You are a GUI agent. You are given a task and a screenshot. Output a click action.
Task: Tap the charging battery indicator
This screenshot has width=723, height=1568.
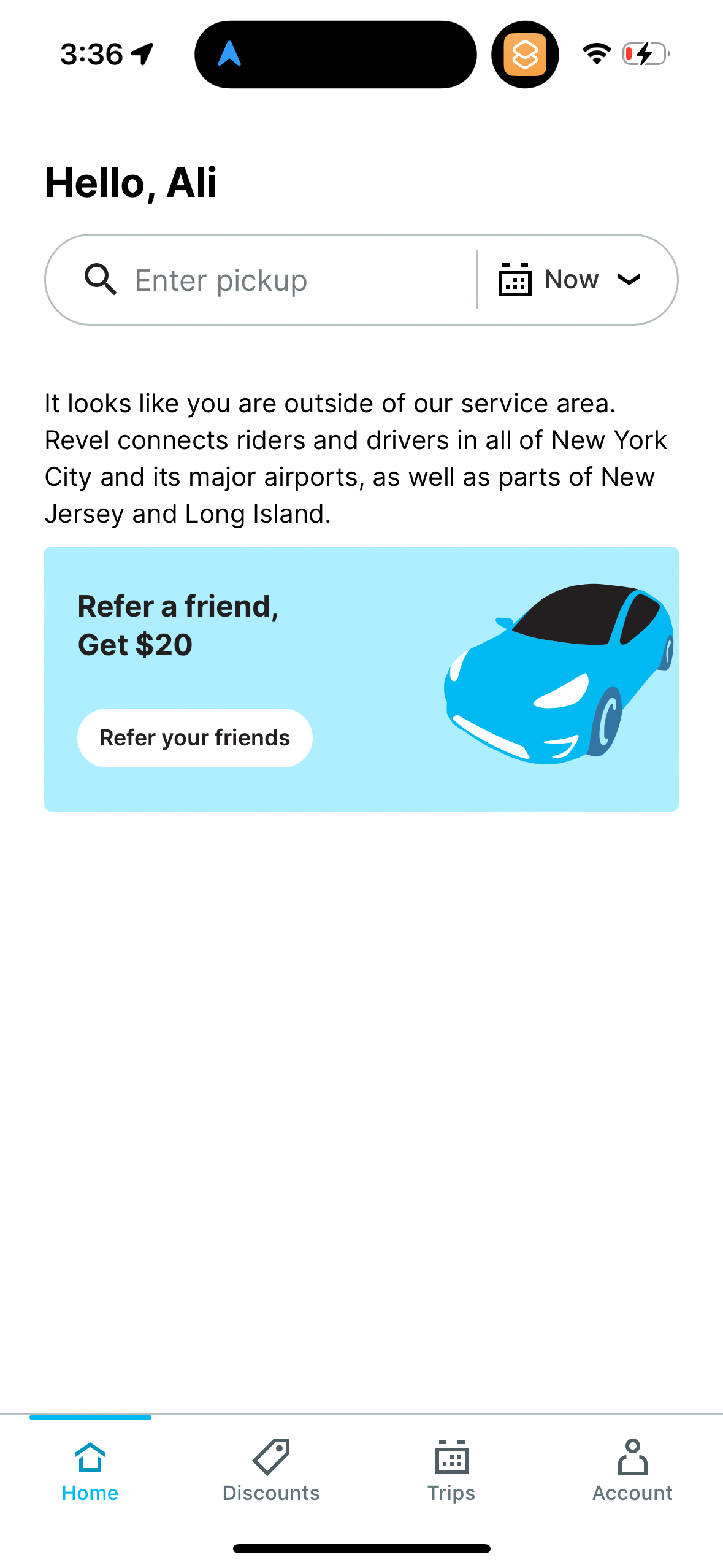(646, 54)
